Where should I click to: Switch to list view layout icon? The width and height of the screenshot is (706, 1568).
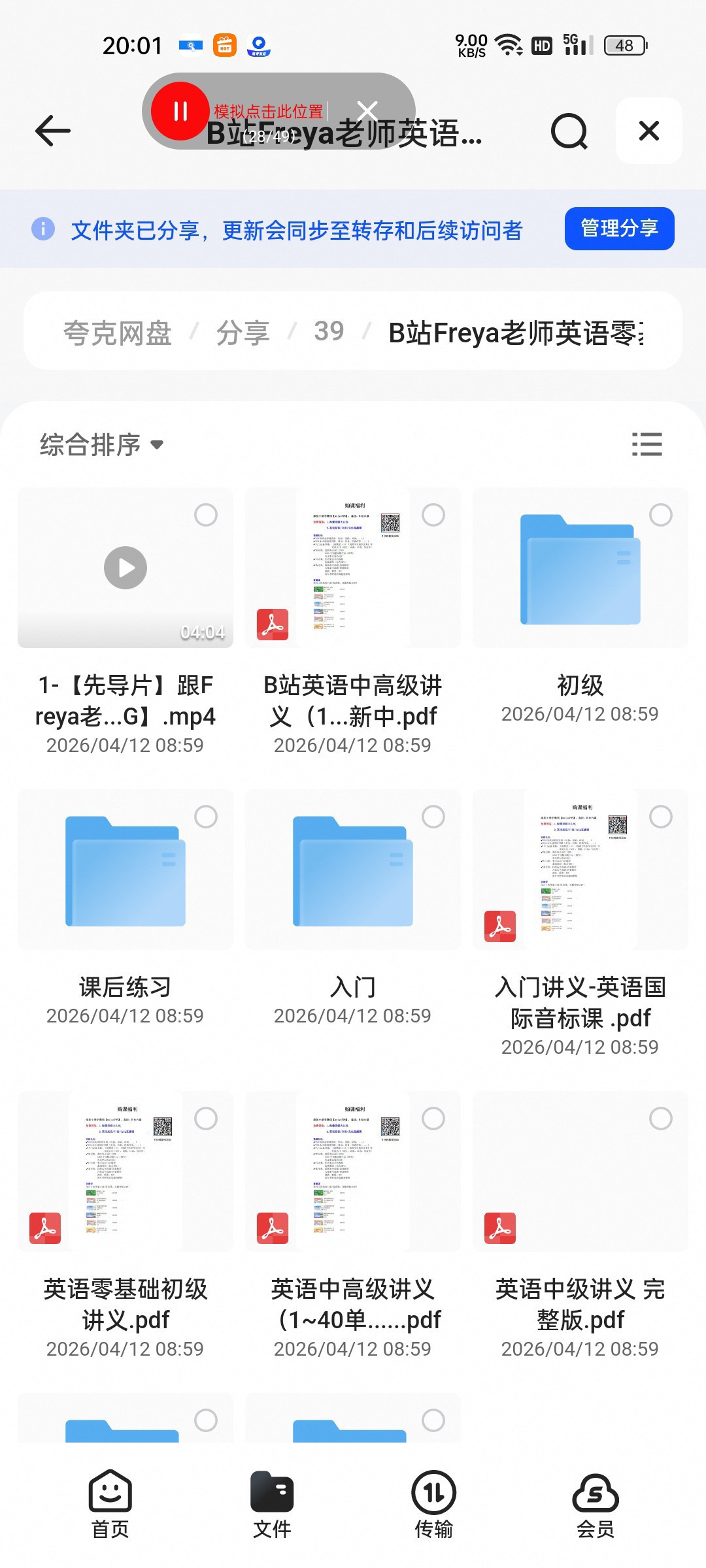pyautogui.click(x=647, y=444)
